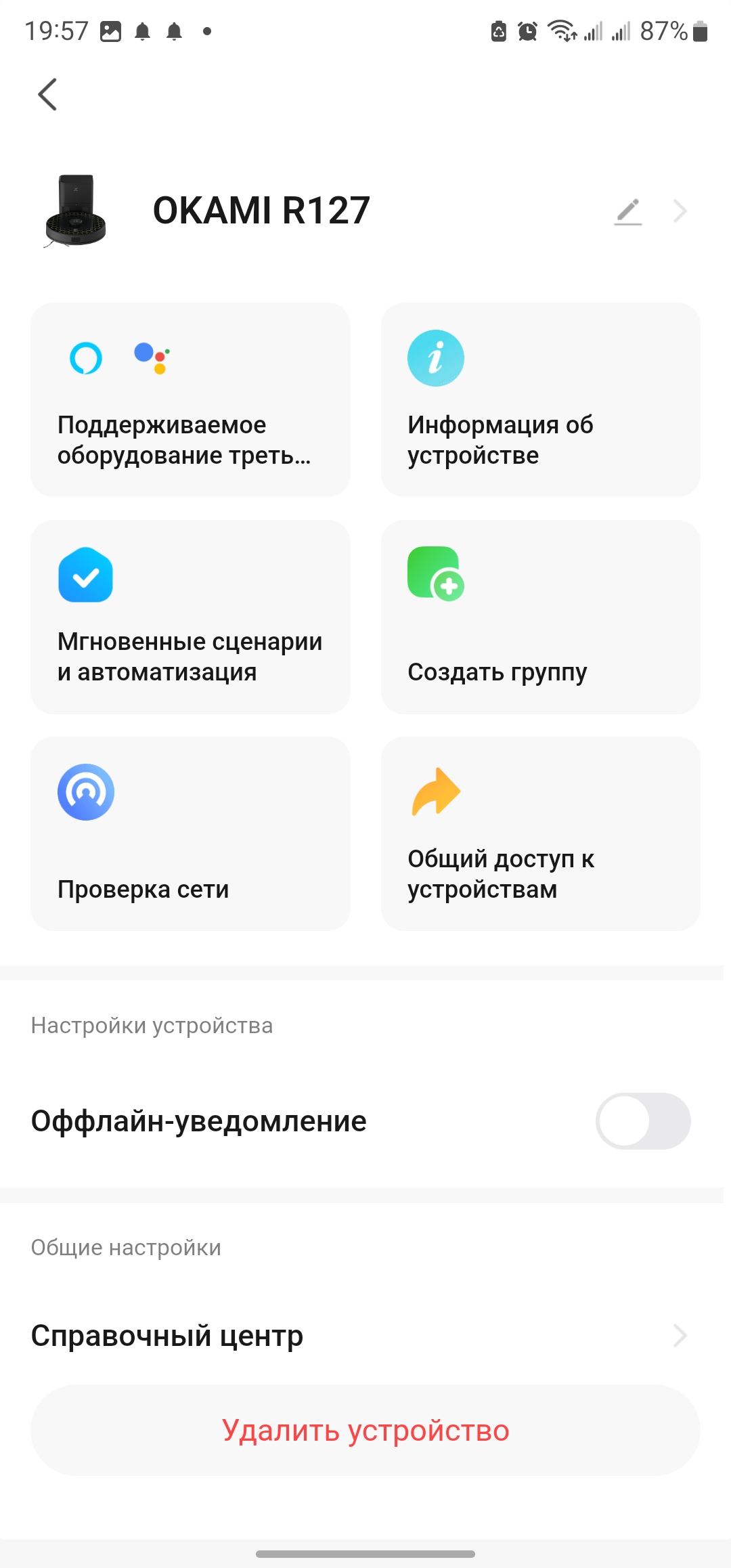Tap the Удалить устройство button
The height and width of the screenshot is (1568, 731).
pyautogui.click(x=365, y=1430)
